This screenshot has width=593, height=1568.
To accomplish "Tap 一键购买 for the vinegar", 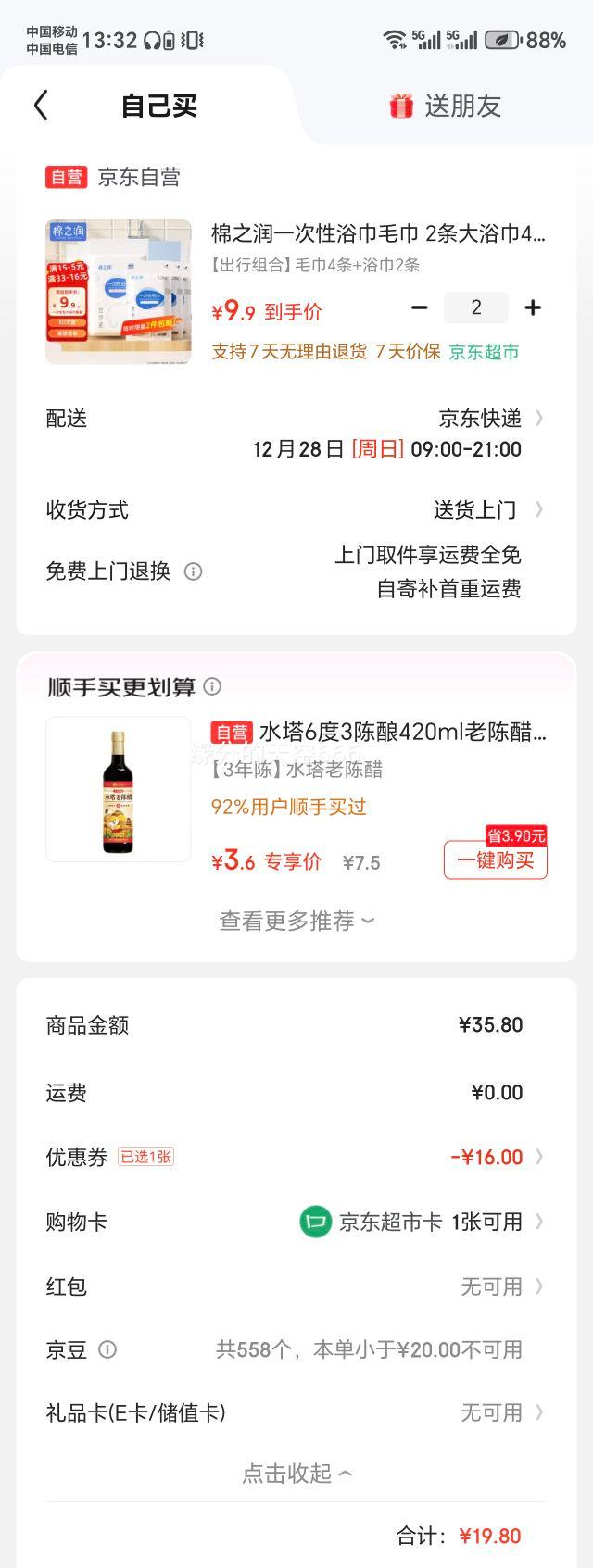I will click(496, 860).
